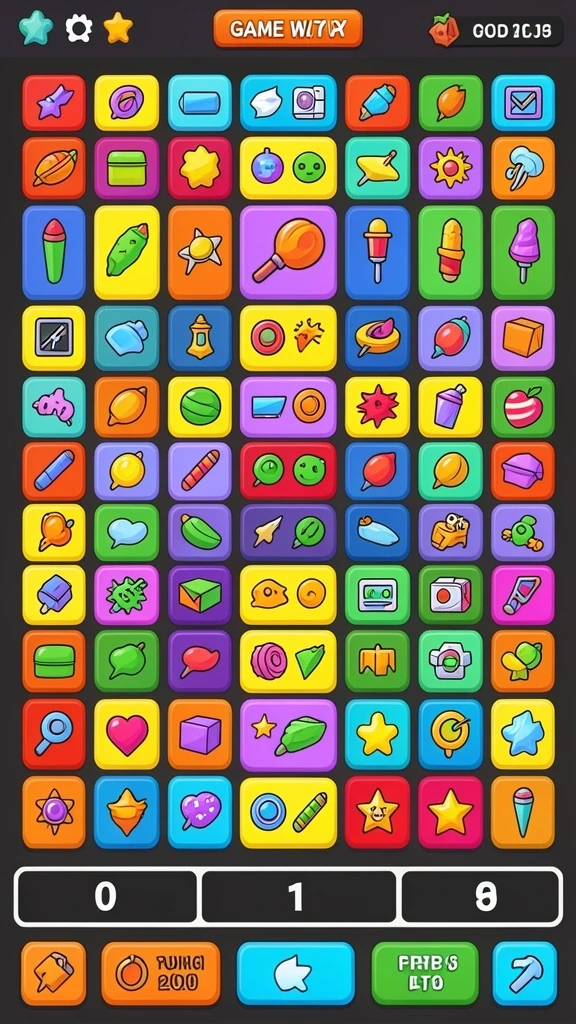Tap the orange tag booster button
576x1024 pixels.
pos(54,973)
